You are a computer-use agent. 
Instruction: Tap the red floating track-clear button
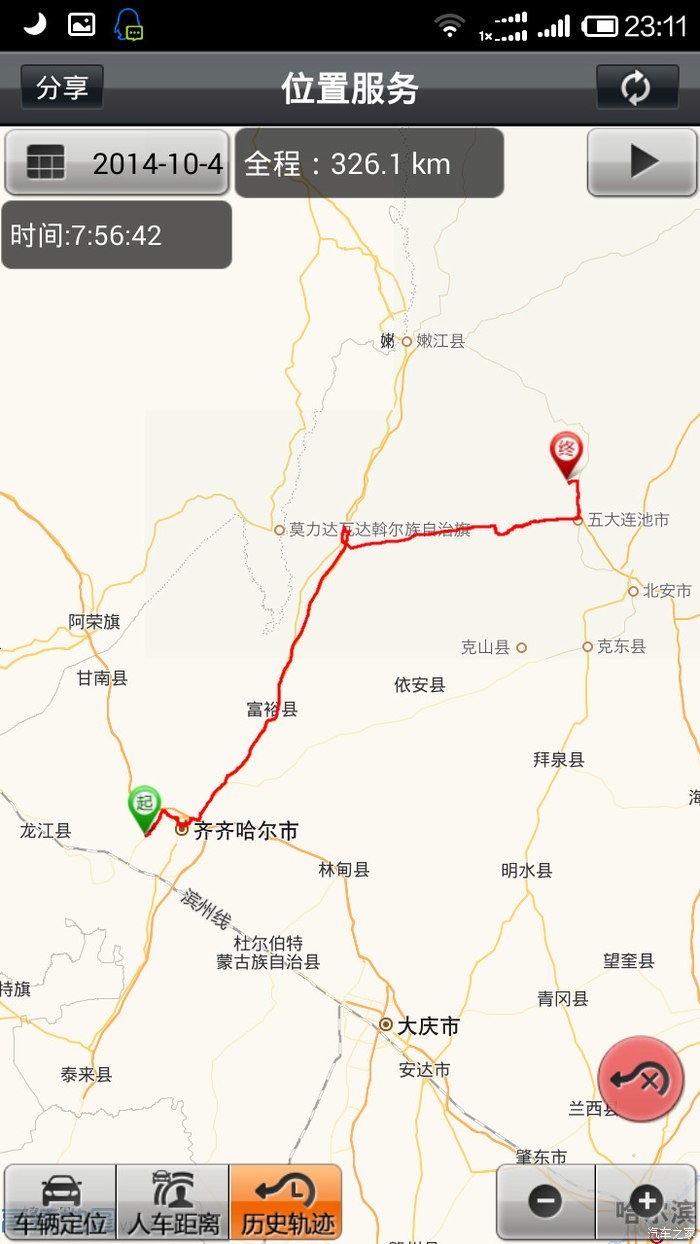(640, 1079)
